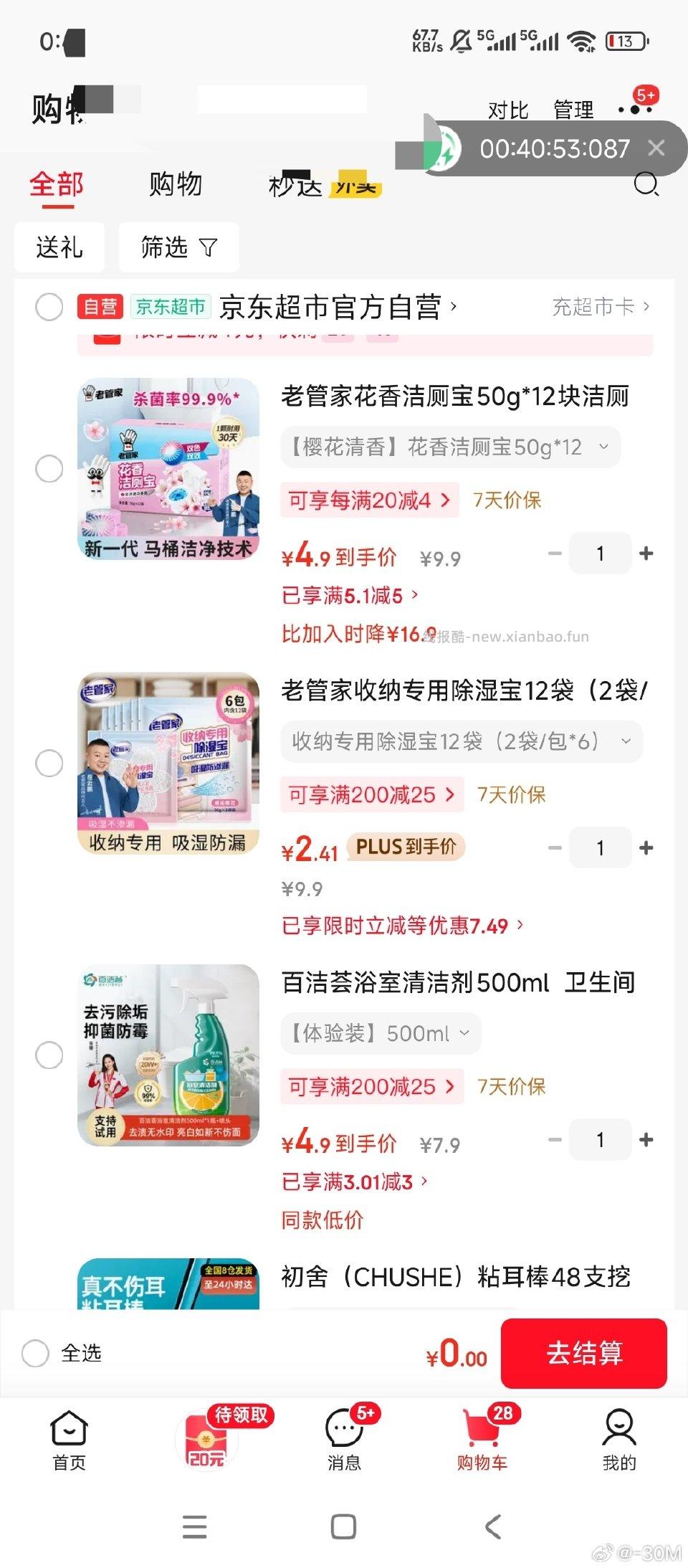Open the 充超市卡 link
This screenshot has width=688, height=1568.
pyautogui.click(x=601, y=306)
